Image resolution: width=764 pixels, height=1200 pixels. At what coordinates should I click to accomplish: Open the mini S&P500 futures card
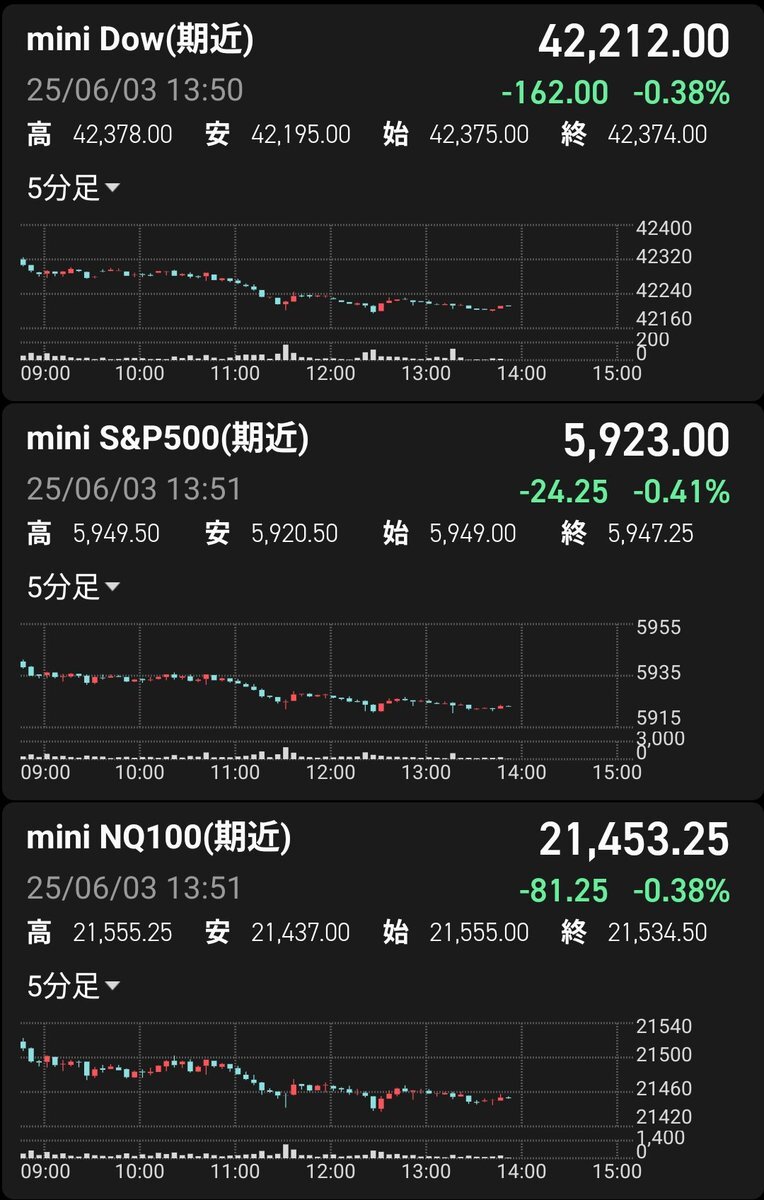pyautogui.click(x=167, y=438)
